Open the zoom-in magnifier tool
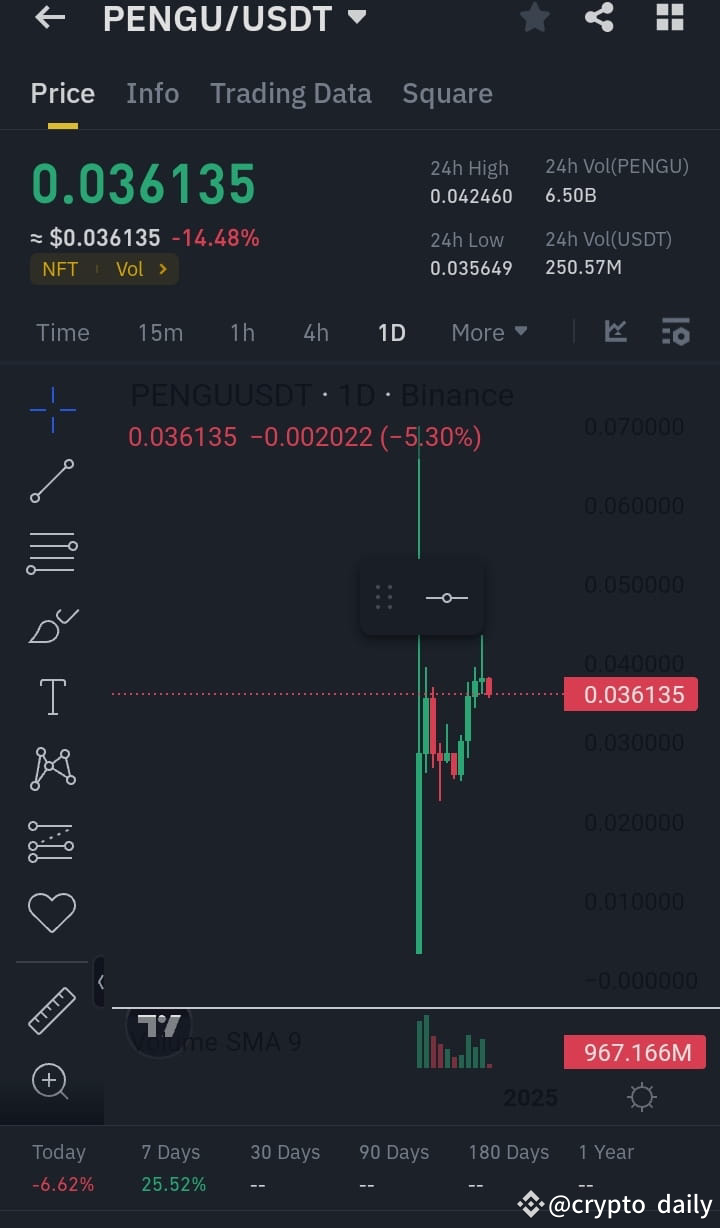Screen dimensions: 720x1228 [x=52, y=1082]
